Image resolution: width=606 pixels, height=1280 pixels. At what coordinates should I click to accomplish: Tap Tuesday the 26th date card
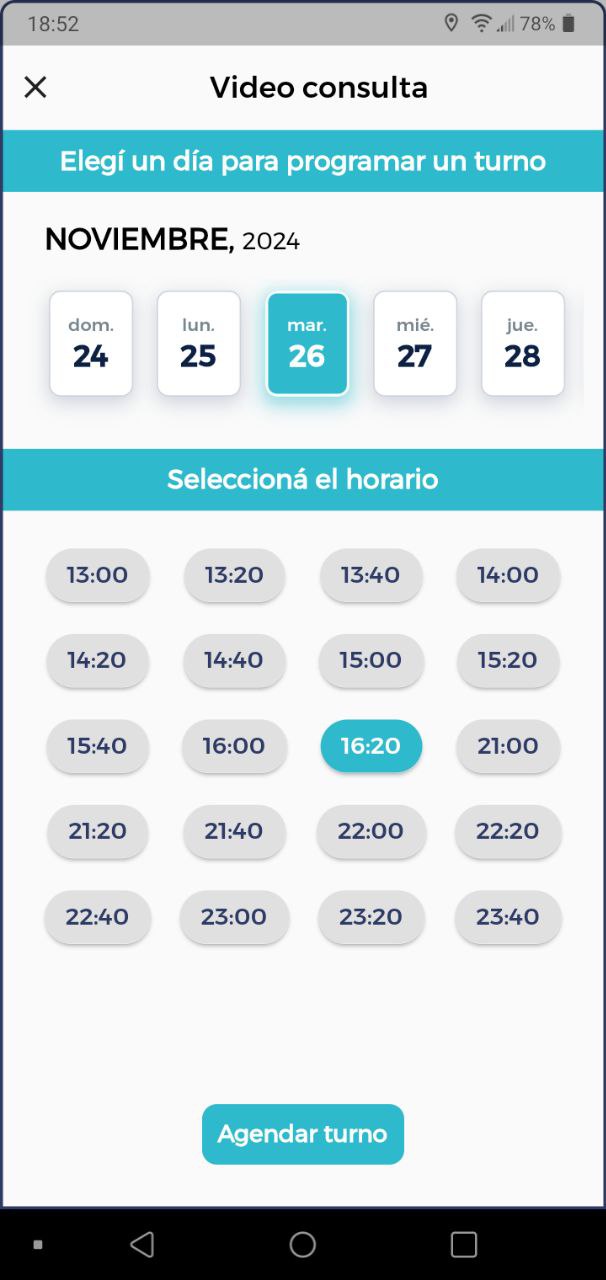pyautogui.click(x=307, y=343)
